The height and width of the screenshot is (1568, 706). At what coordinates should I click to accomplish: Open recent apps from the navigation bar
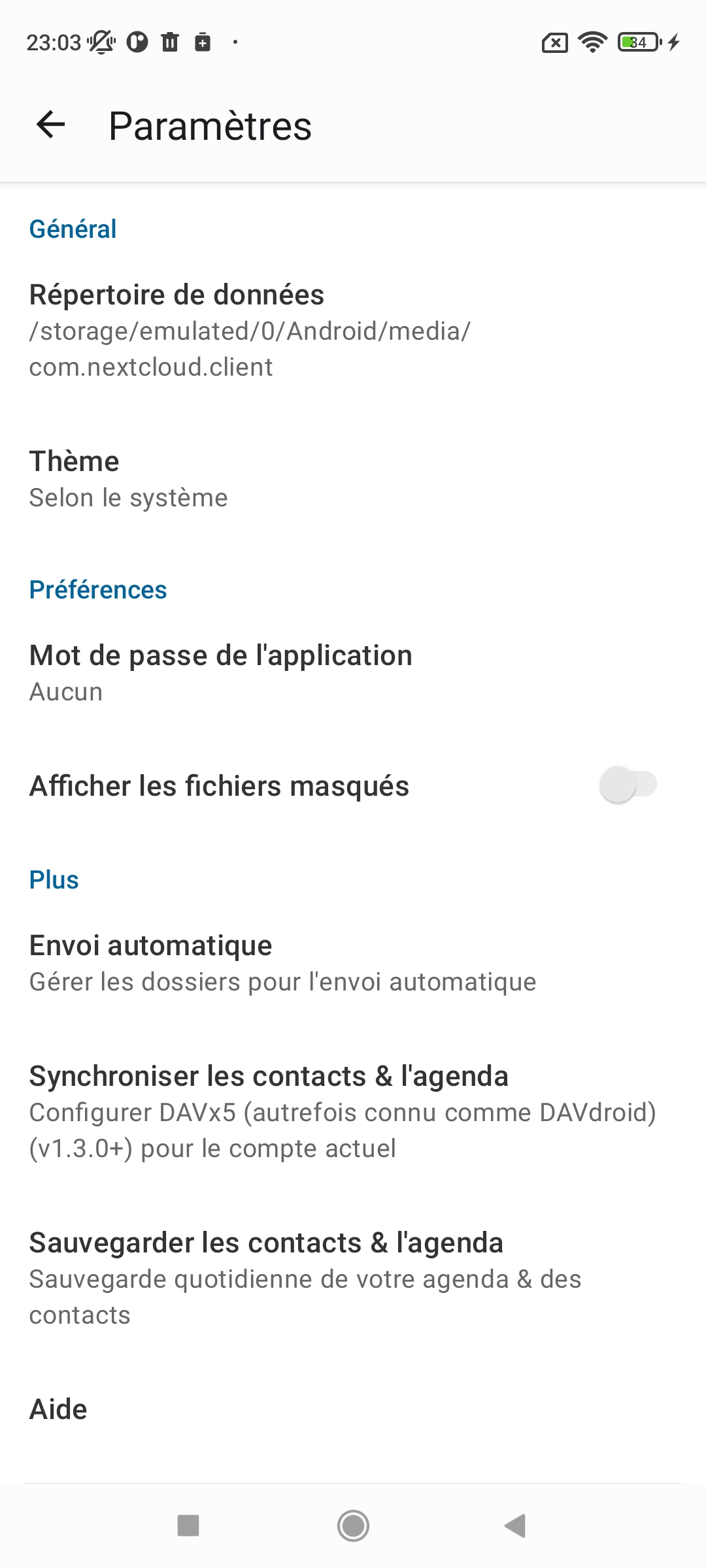tap(188, 1526)
